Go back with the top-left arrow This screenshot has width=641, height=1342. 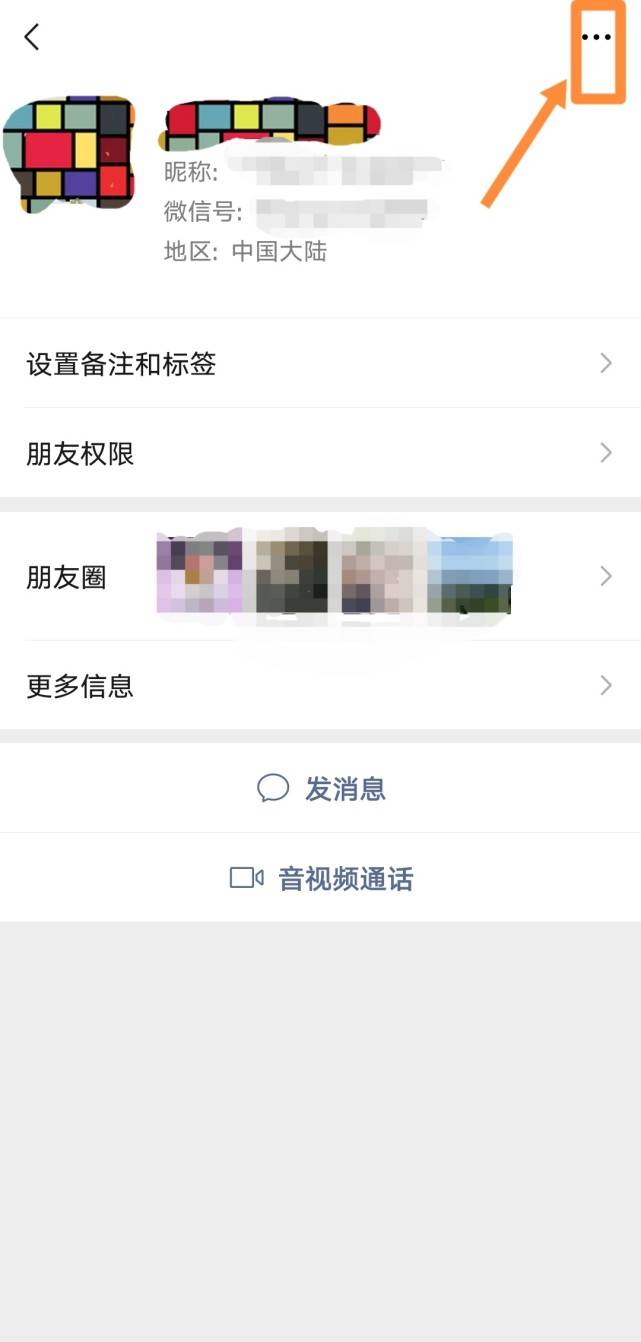(x=32, y=38)
